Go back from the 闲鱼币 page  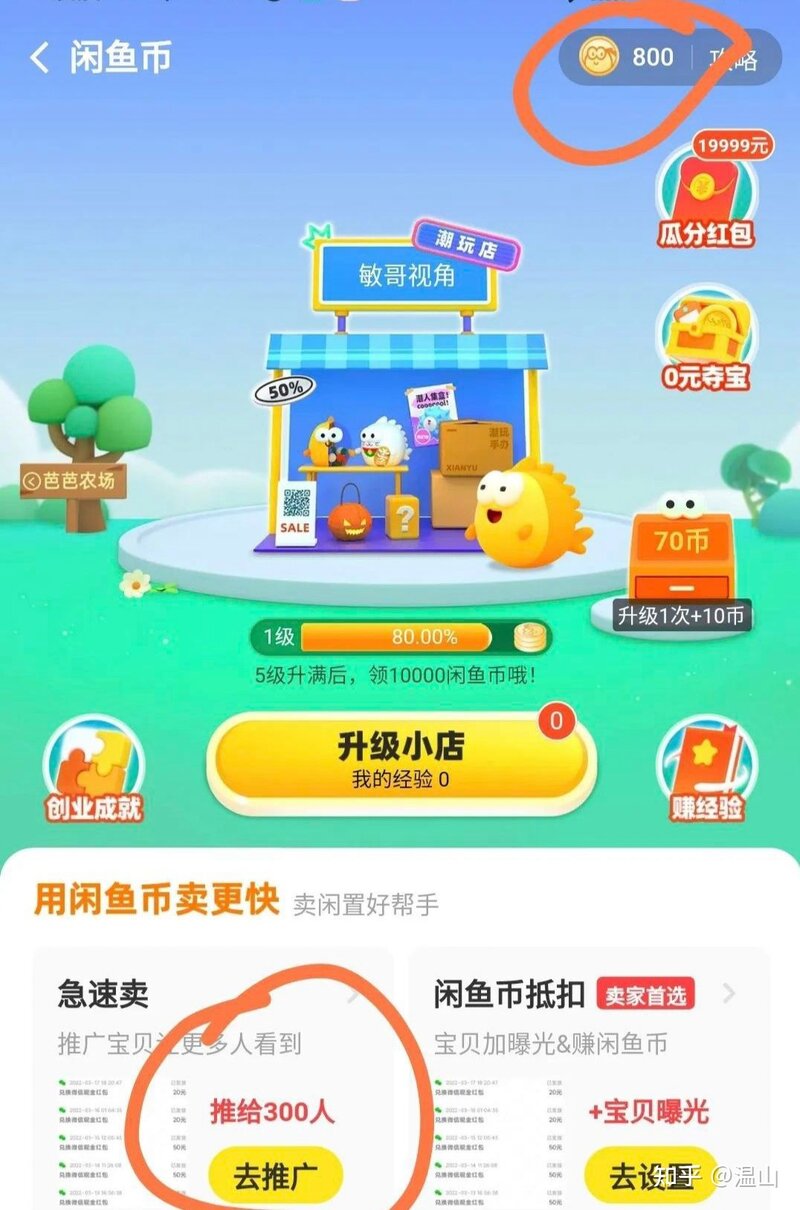pyautogui.click(x=40, y=58)
